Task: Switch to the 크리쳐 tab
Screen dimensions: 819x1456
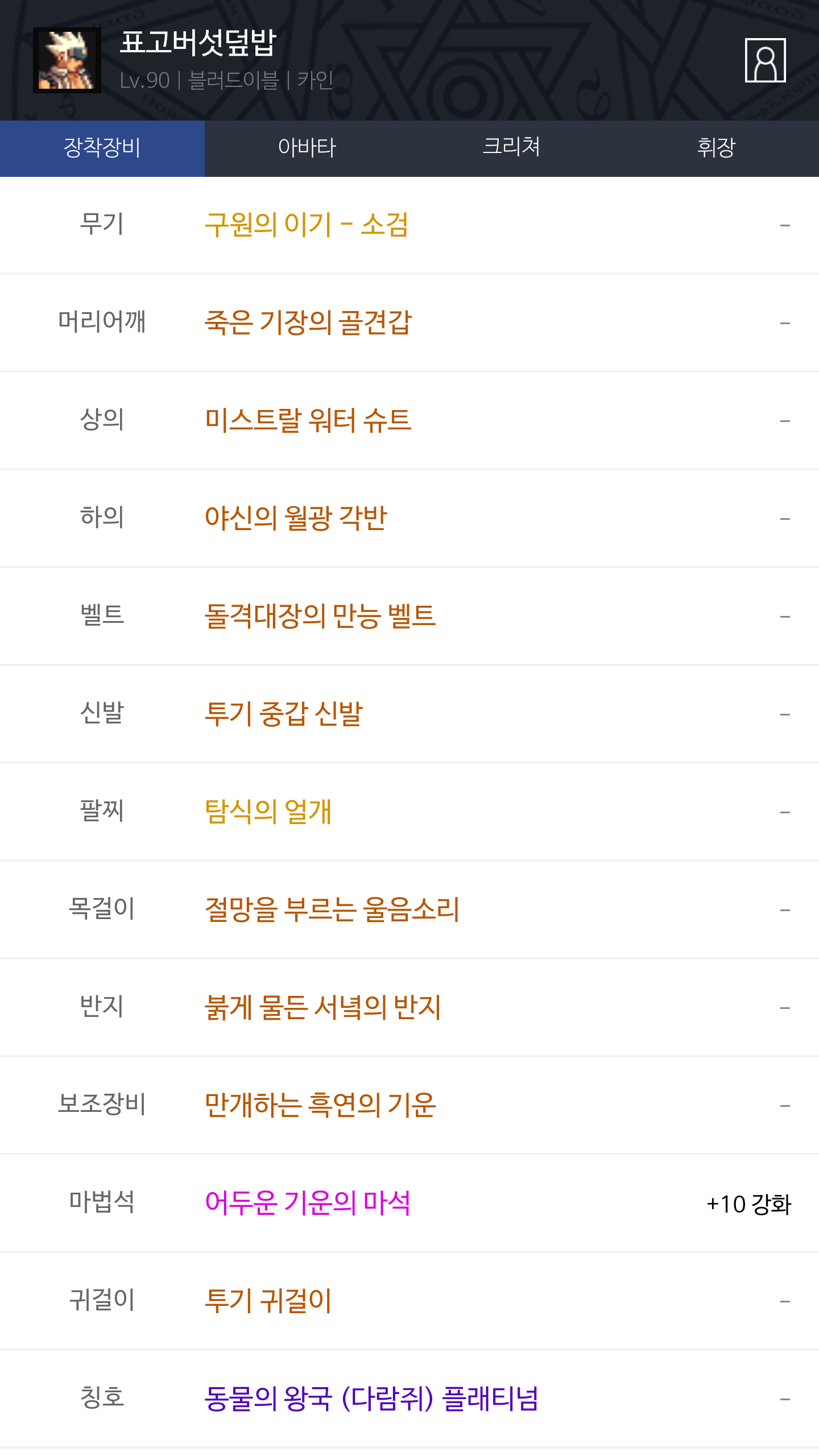Action: [x=511, y=147]
